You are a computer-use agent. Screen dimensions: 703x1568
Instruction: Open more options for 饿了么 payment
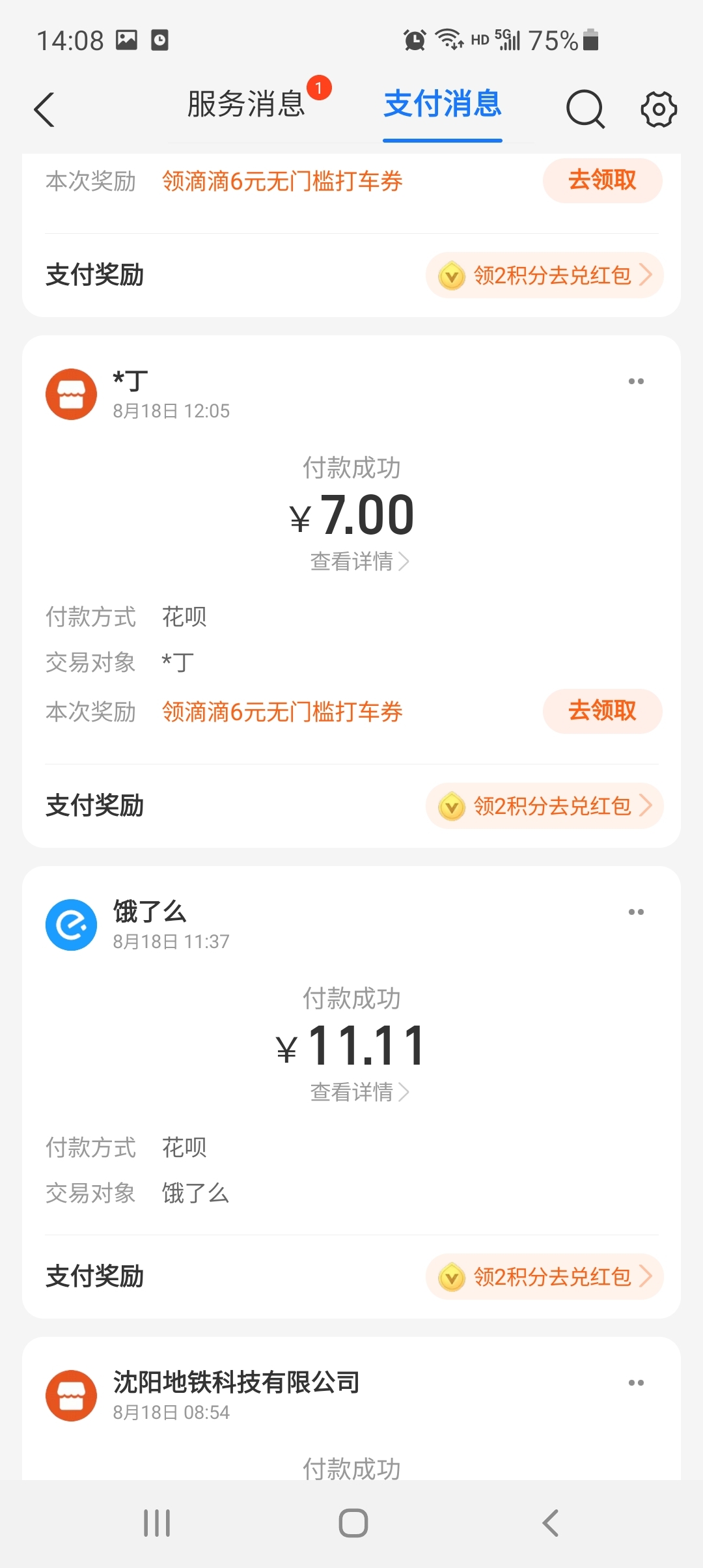tap(636, 912)
